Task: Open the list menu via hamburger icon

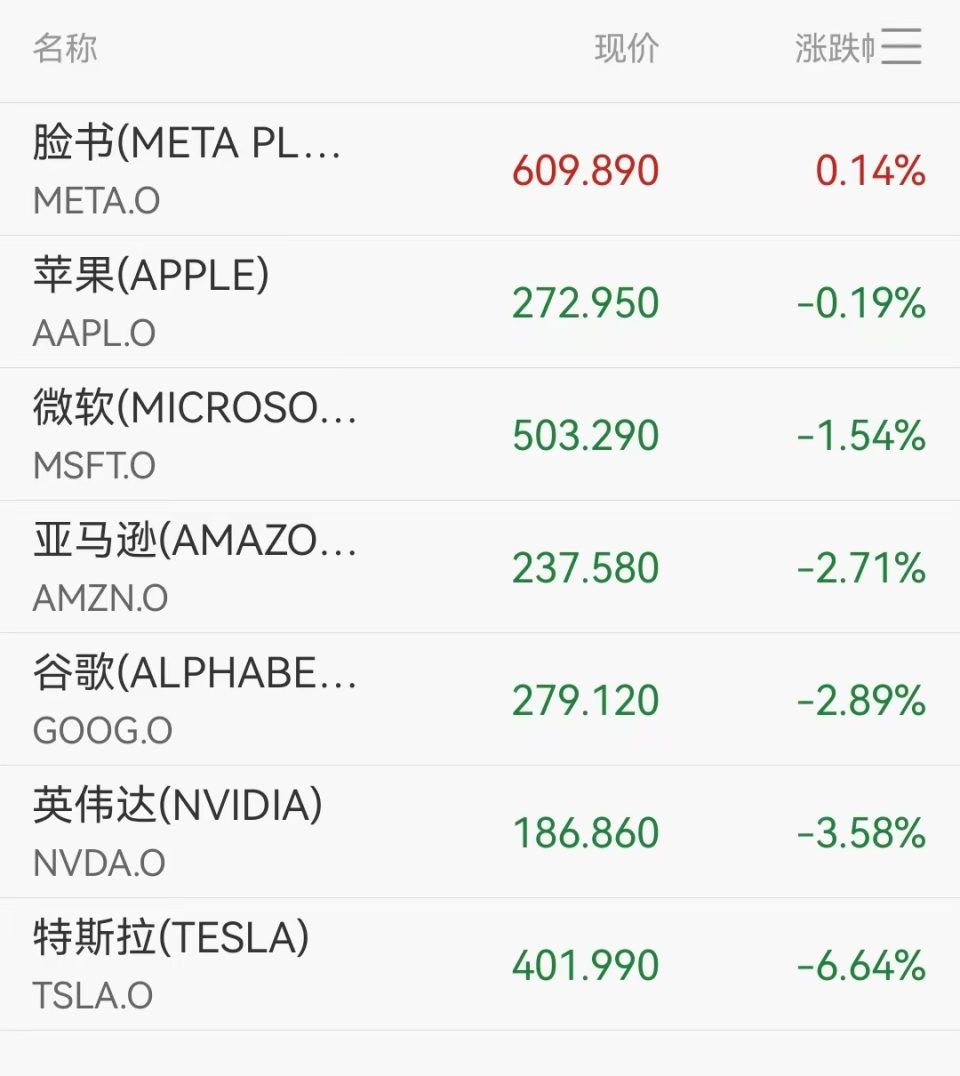Action: pos(898,45)
